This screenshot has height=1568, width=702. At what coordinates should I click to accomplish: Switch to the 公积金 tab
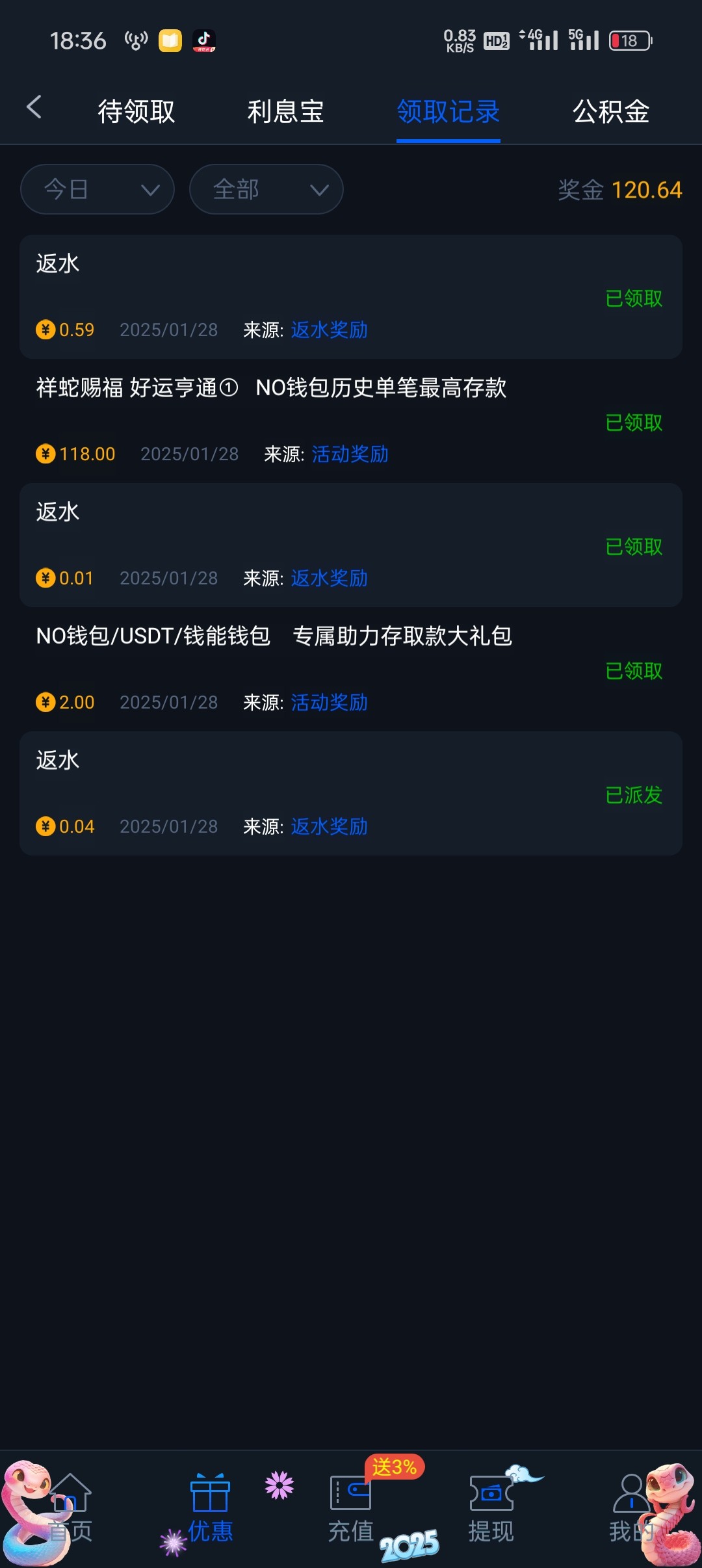pyautogui.click(x=611, y=112)
